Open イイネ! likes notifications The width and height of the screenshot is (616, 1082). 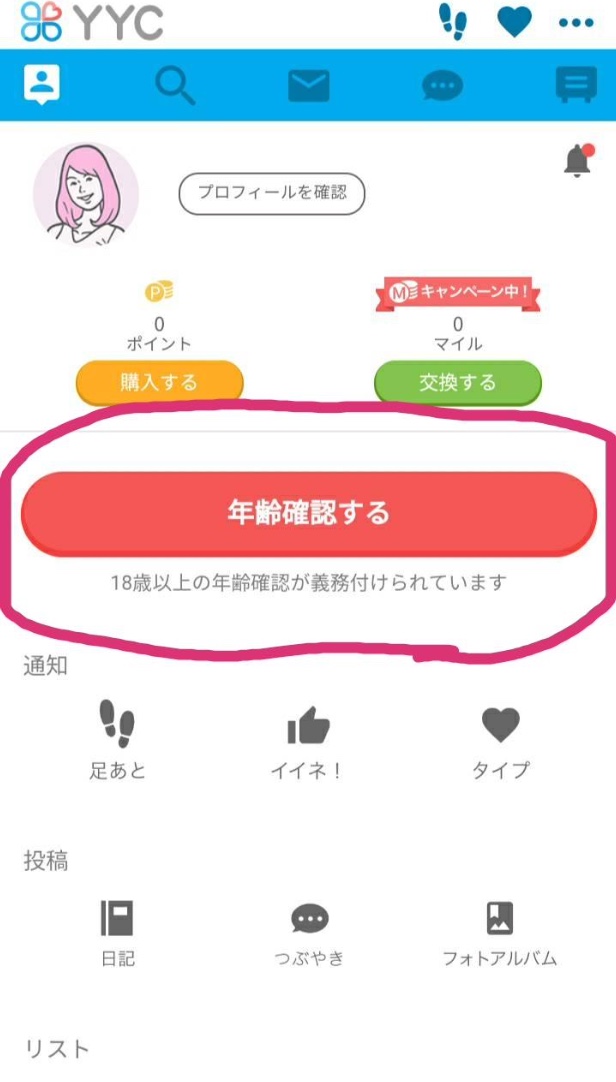[308, 738]
